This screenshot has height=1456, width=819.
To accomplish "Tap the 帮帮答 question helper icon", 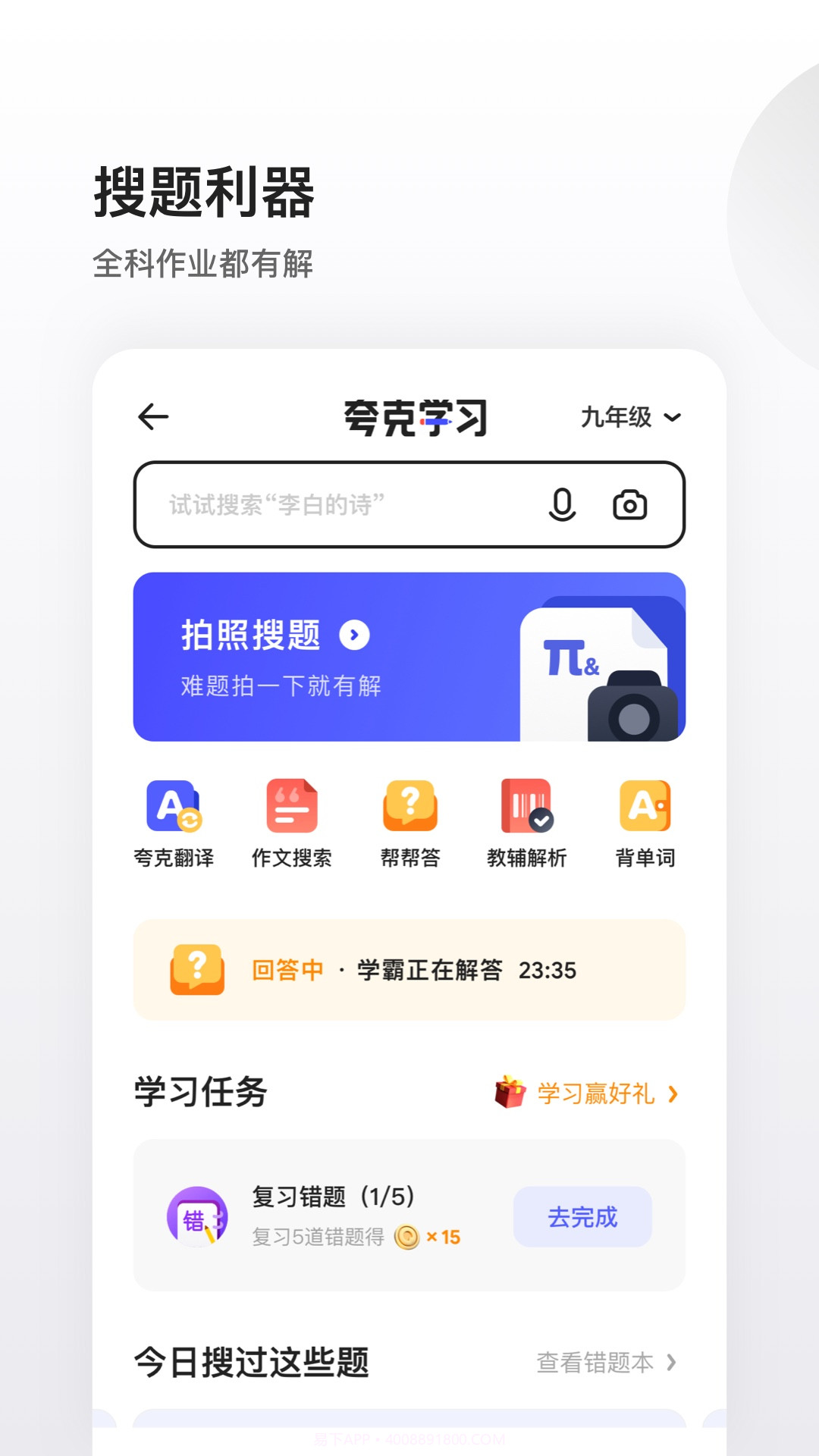I will (410, 808).
